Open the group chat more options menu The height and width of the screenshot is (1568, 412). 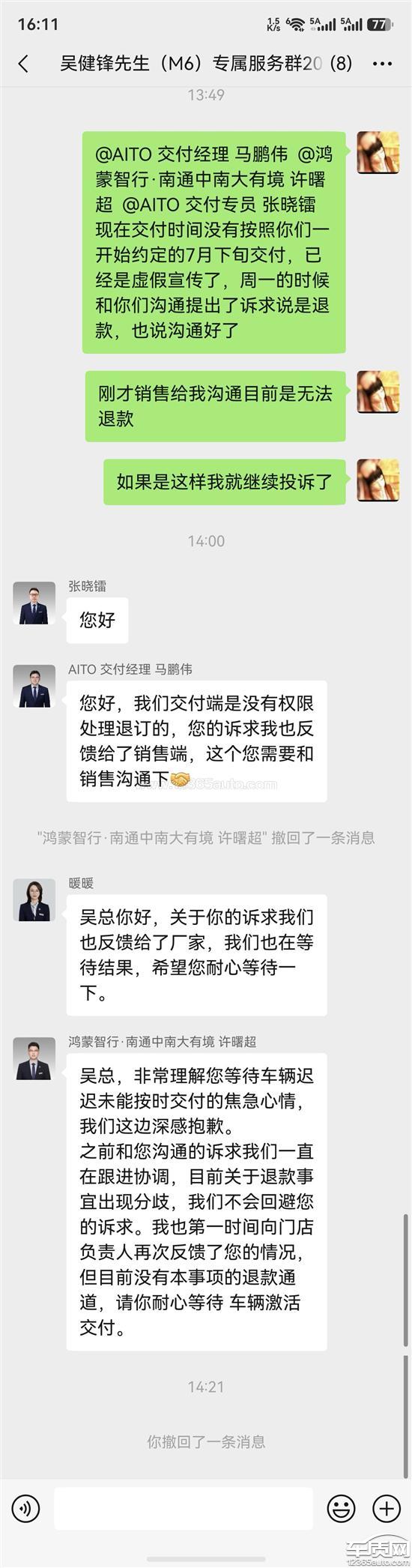[x=382, y=64]
